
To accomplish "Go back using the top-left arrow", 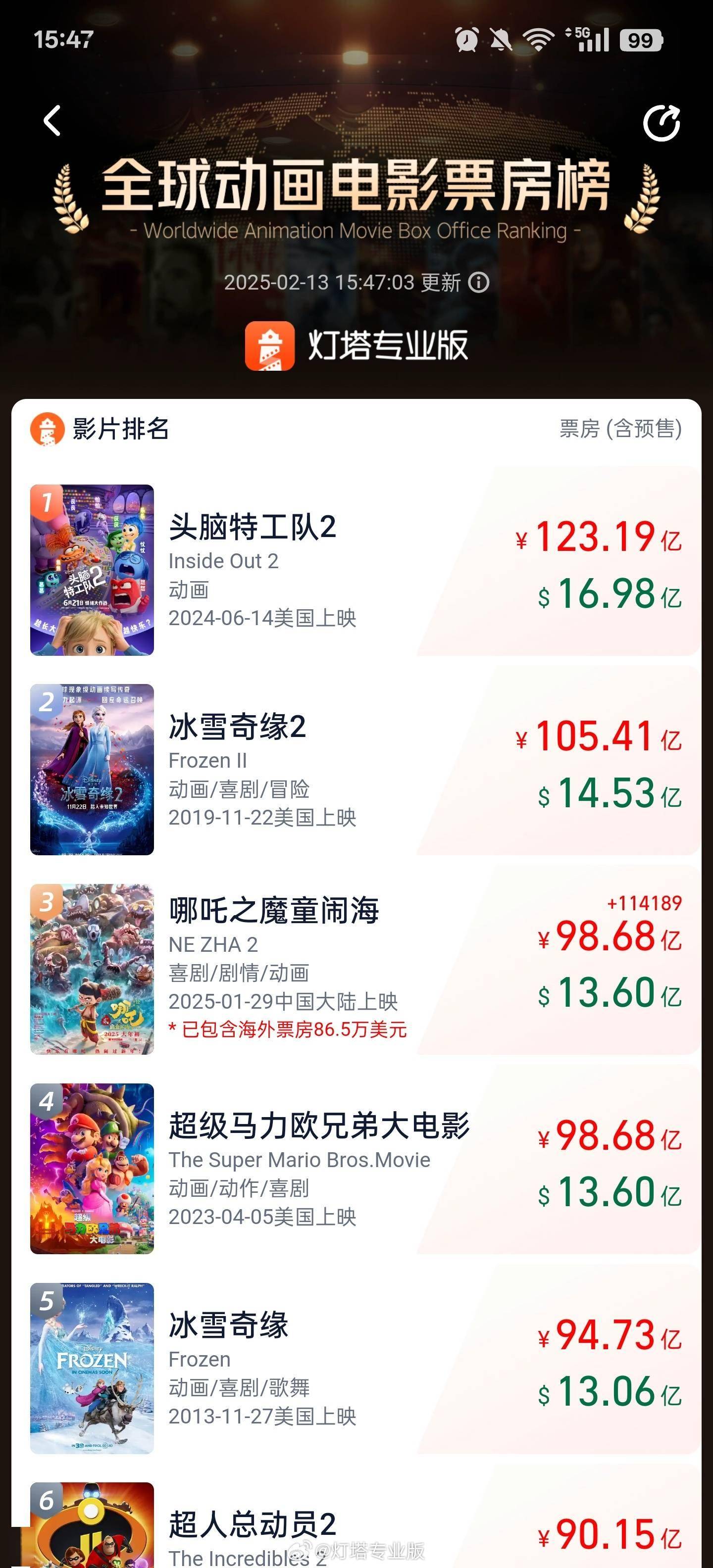I will (x=52, y=121).
